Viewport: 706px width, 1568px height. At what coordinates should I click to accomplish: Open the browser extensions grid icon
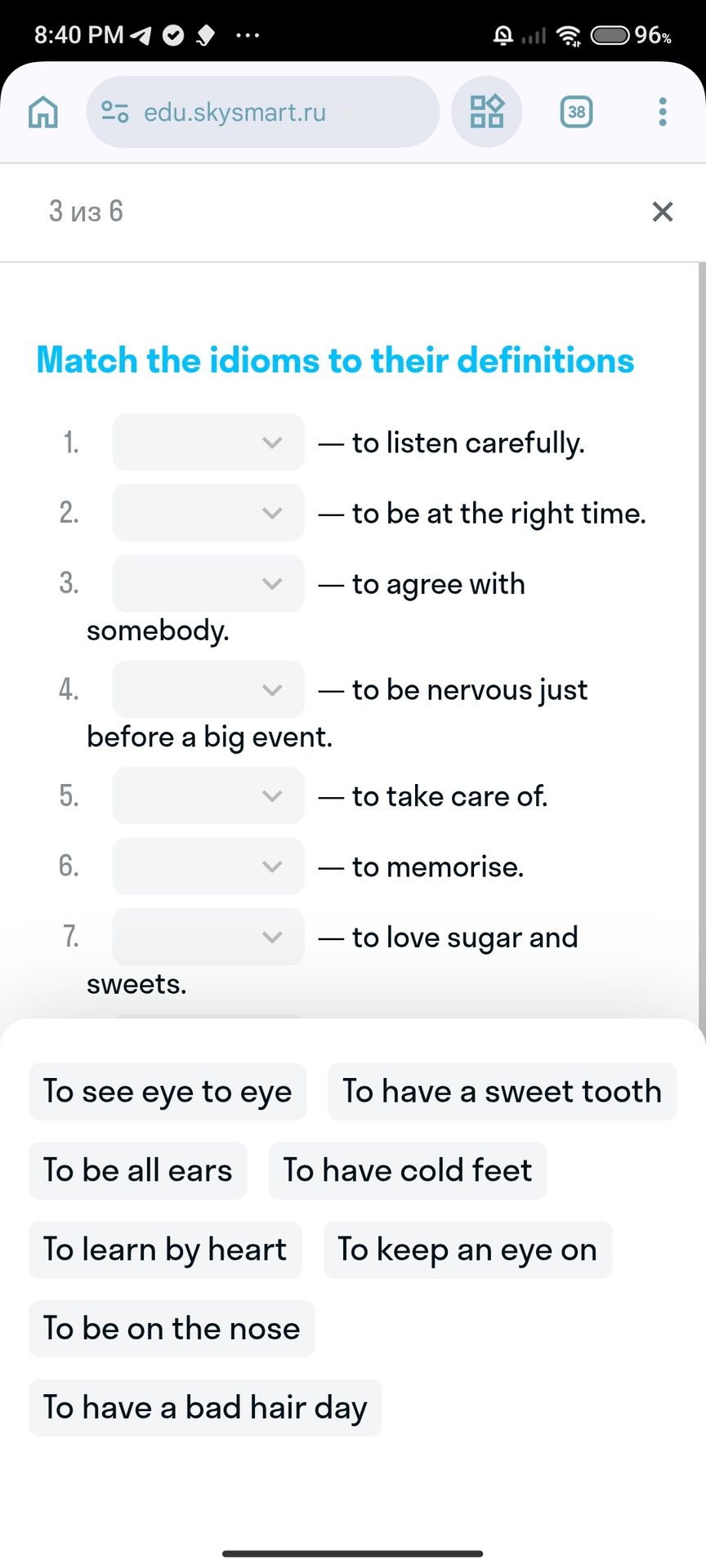tap(487, 112)
